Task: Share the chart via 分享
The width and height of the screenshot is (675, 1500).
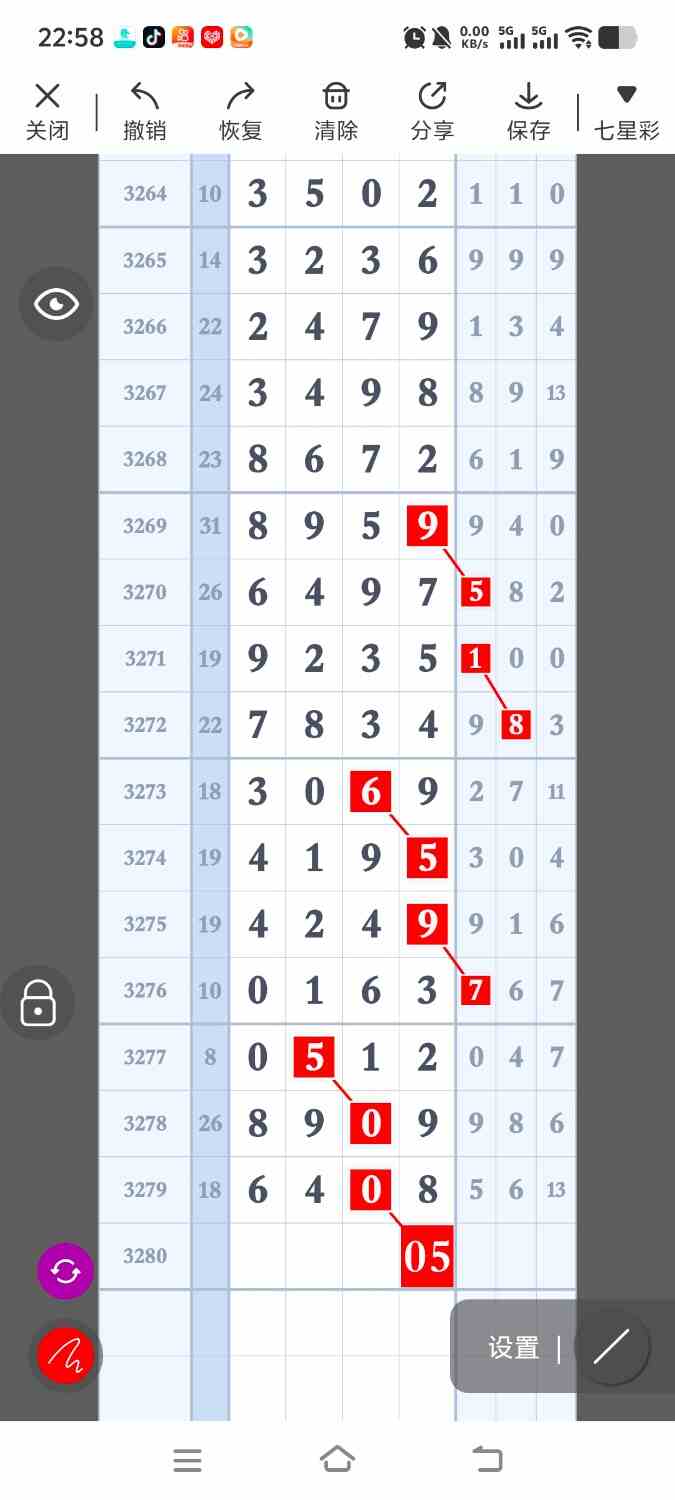Action: [x=432, y=112]
